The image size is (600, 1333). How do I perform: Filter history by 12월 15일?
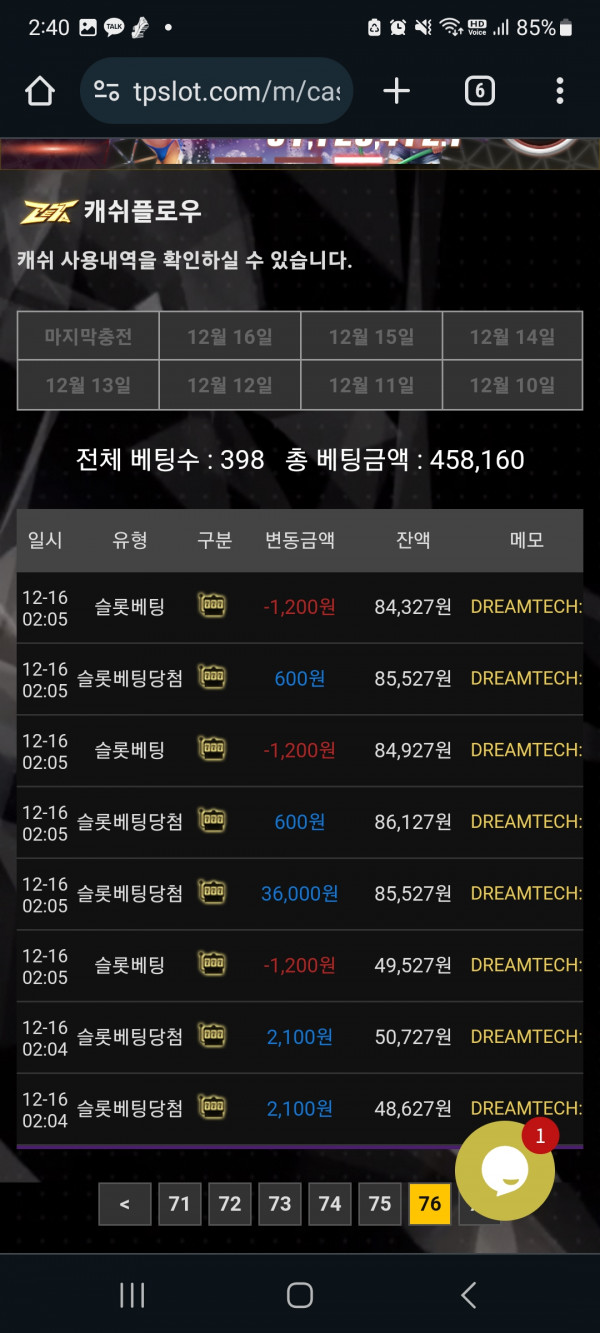pyautogui.click(x=371, y=336)
